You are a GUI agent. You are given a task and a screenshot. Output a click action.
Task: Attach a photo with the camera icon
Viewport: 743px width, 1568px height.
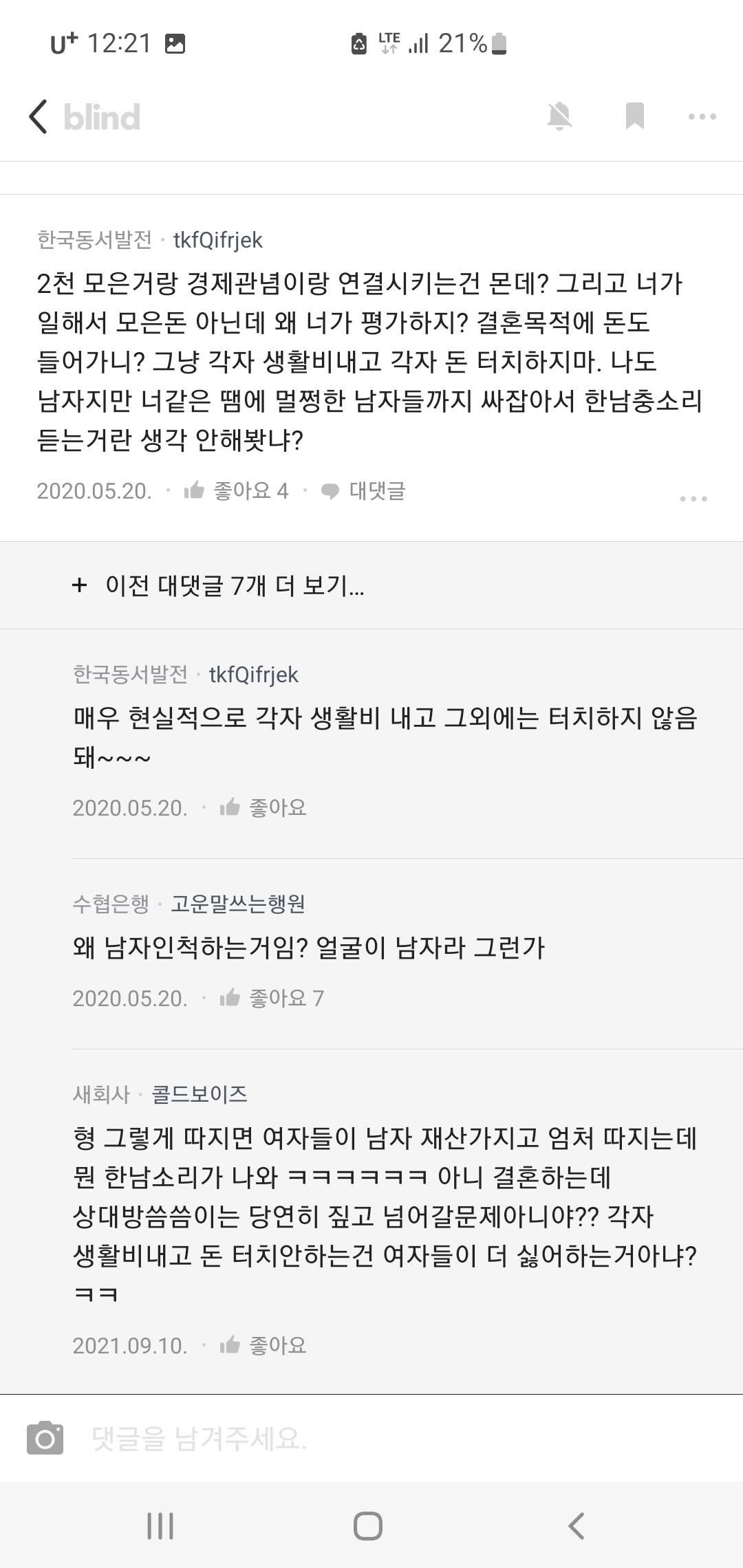point(45,1437)
